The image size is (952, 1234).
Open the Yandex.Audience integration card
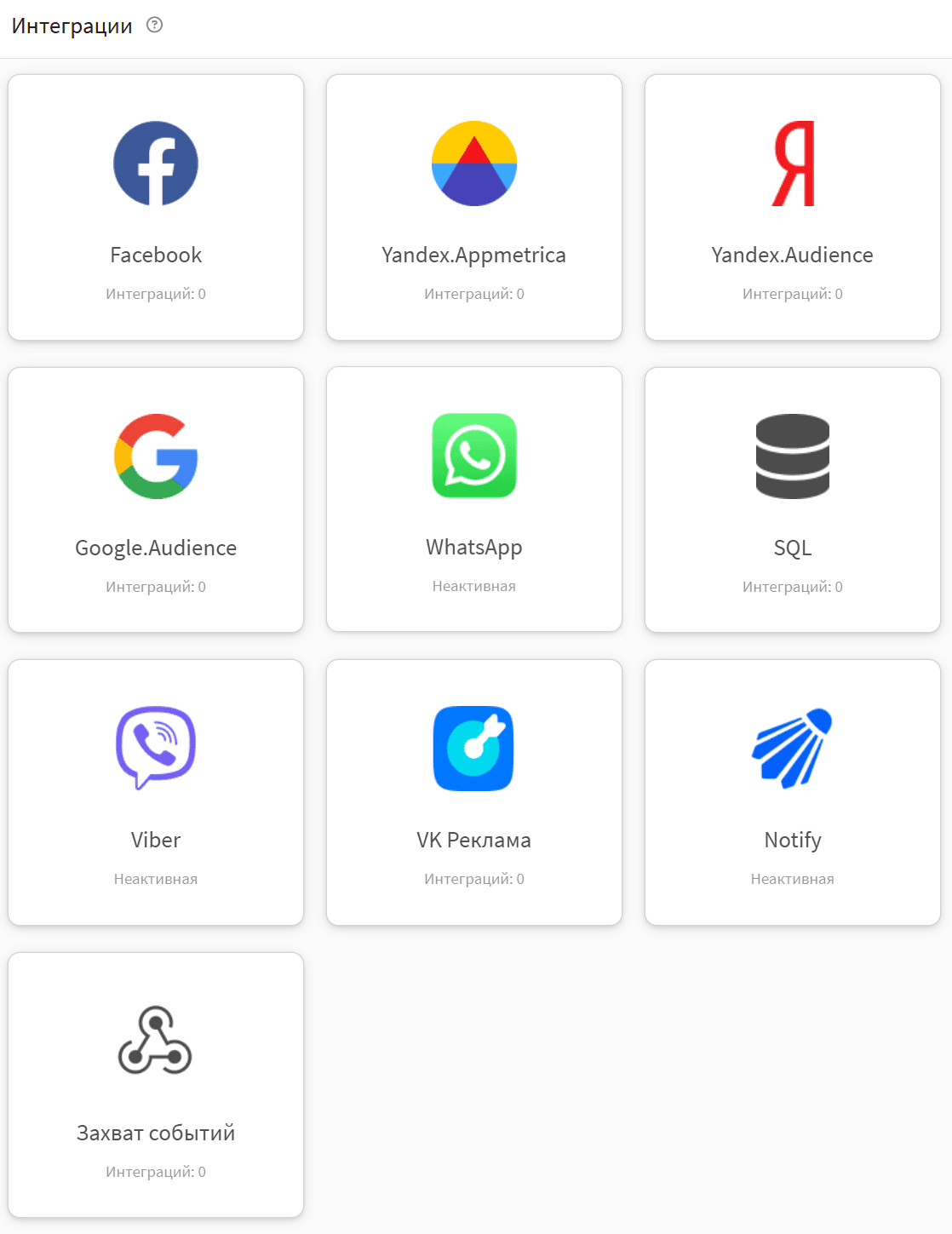(792, 208)
